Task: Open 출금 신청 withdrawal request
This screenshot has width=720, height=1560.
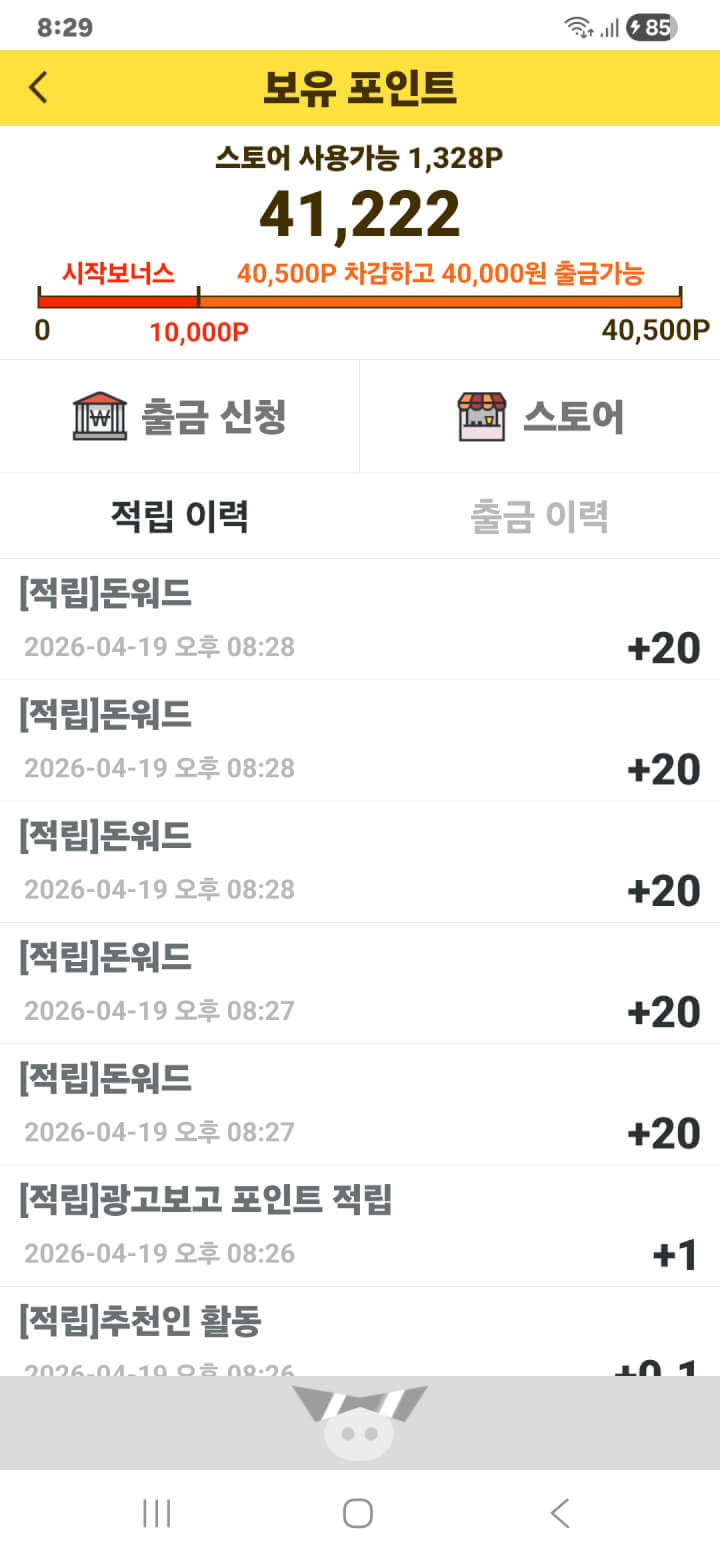Action: 180,416
